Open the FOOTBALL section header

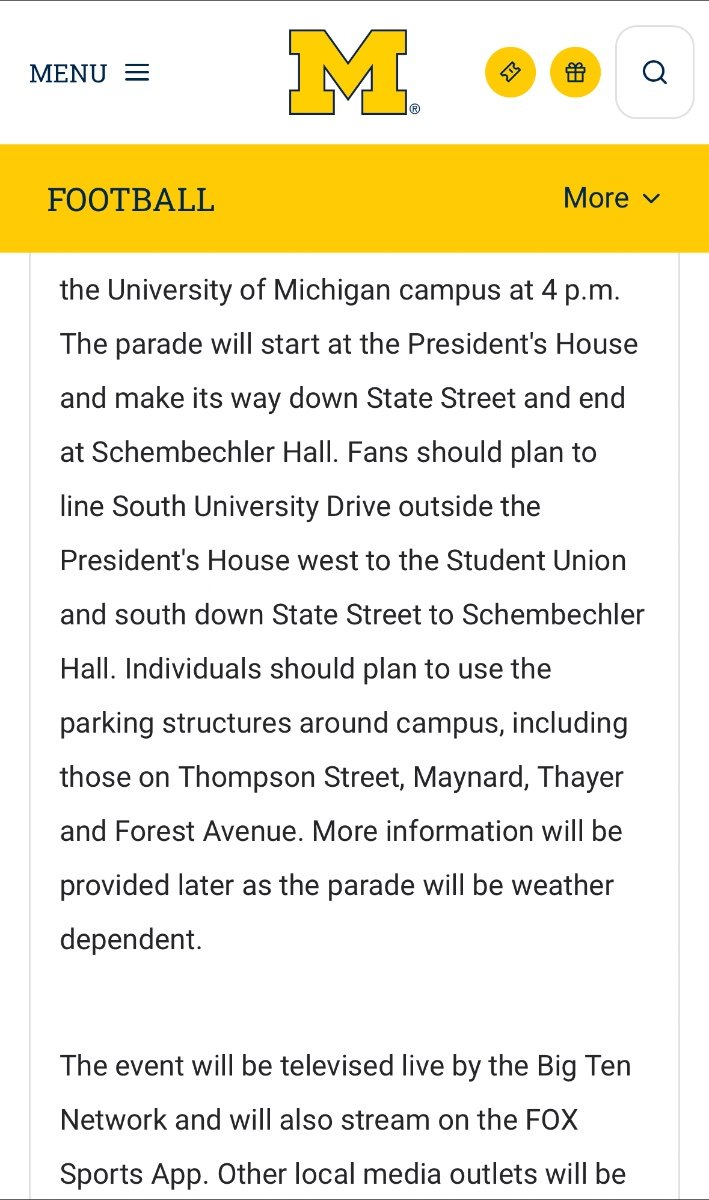[131, 199]
